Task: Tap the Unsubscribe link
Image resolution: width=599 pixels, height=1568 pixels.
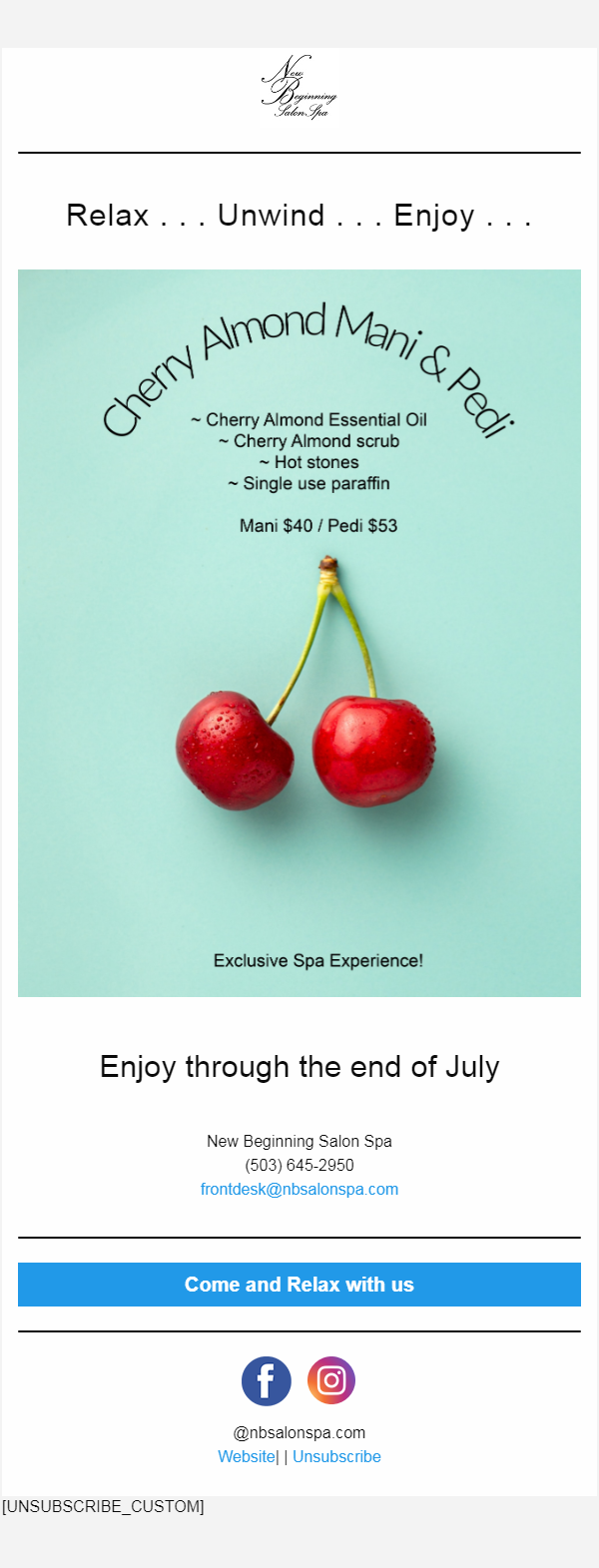Action: 336,1457
